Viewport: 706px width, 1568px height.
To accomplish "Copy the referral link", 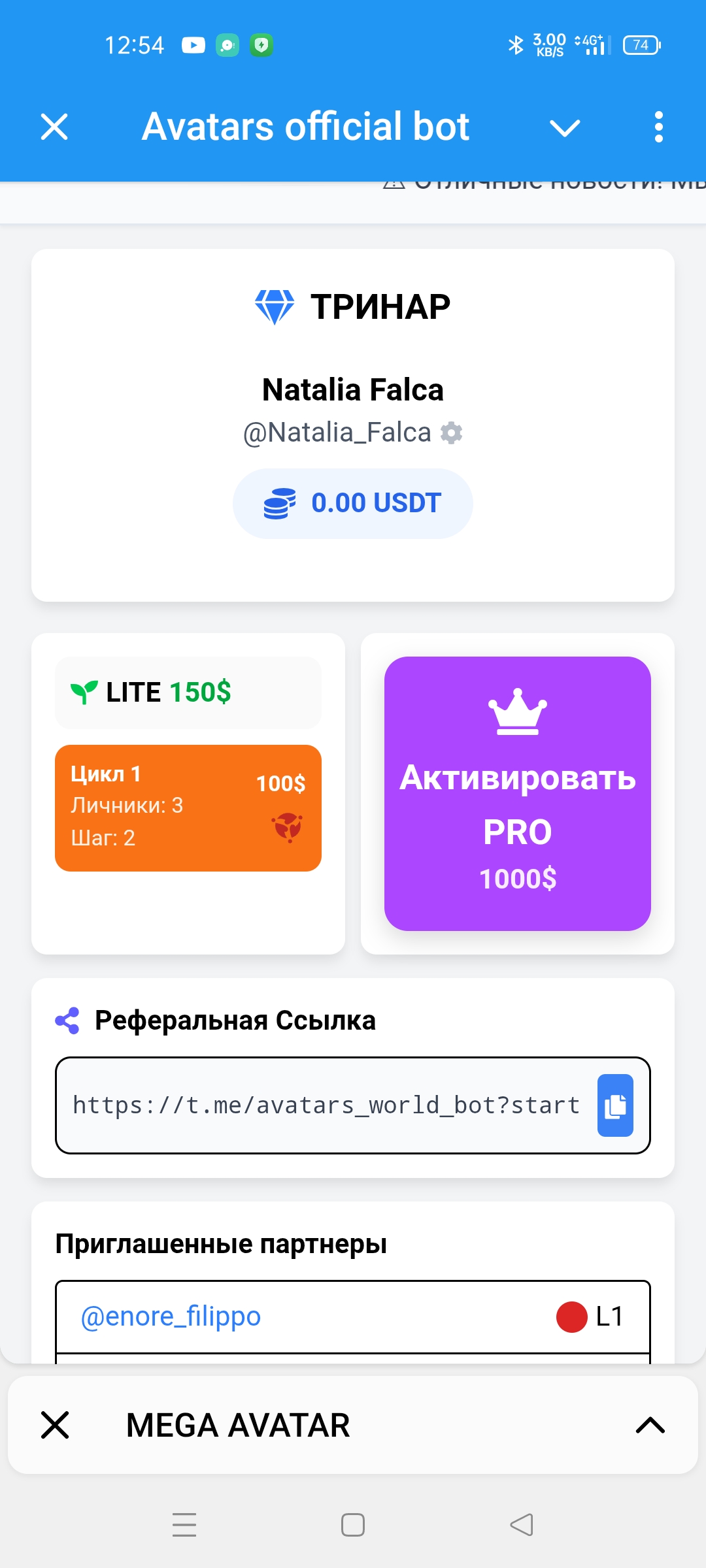I will [x=615, y=1105].
